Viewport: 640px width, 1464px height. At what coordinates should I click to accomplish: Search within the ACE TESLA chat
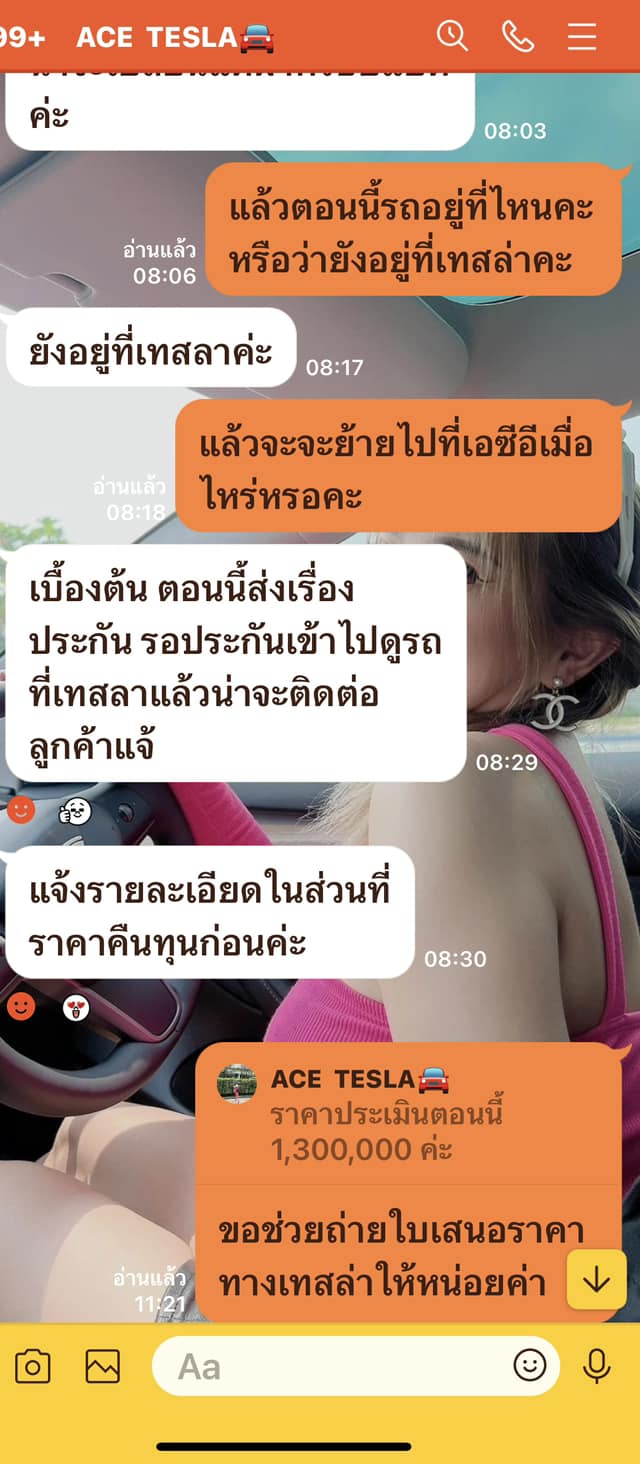[x=452, y=37]
